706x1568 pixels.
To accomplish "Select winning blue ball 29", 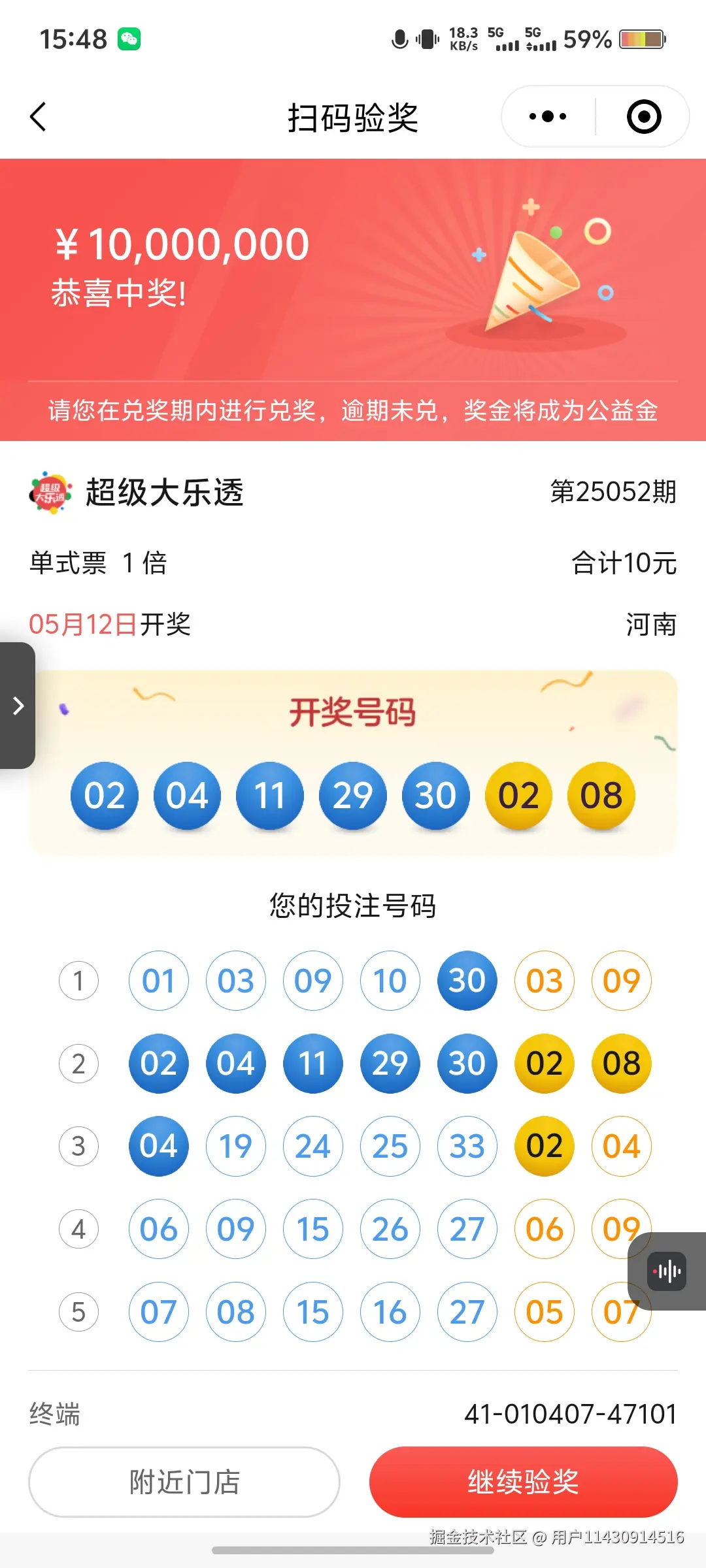I will pos(352,795).
